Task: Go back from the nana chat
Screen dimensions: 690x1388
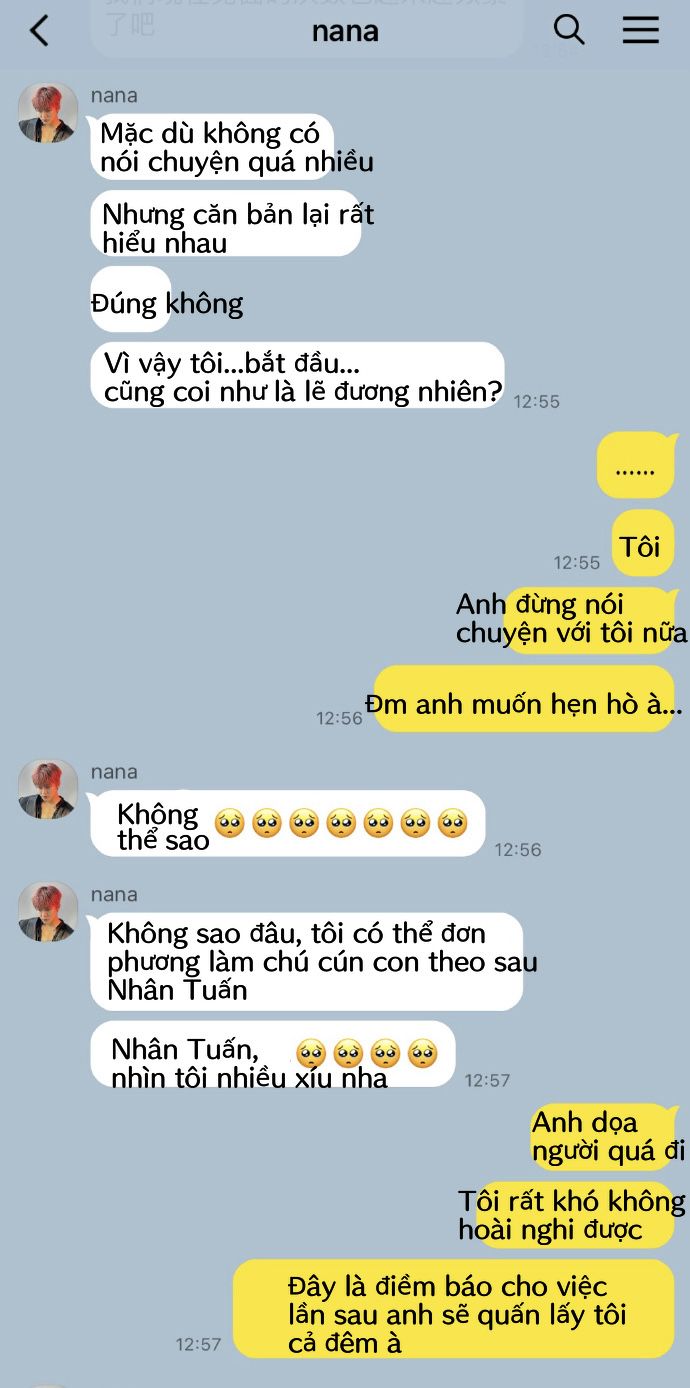Action: [x=39, y=31]
